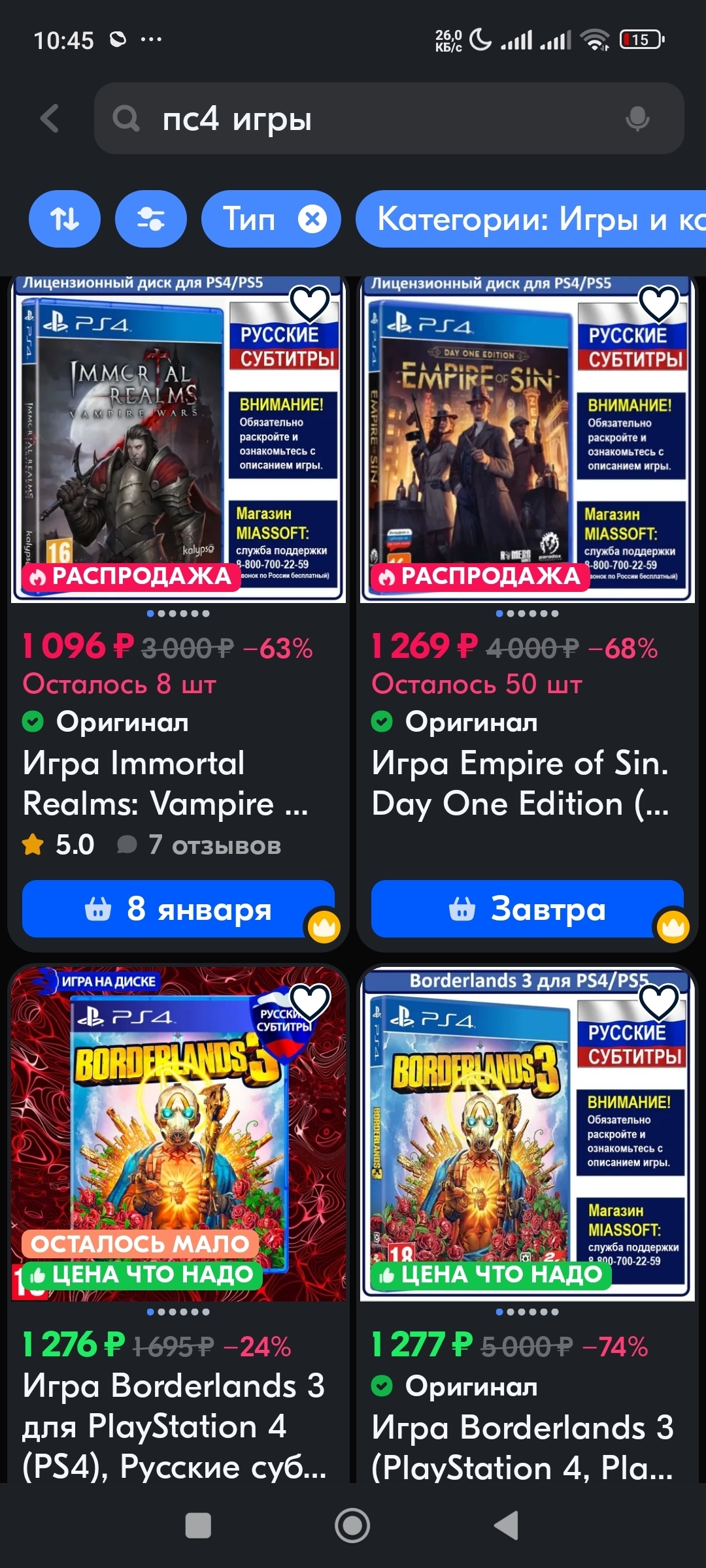Go back from search results
The width and height of the screenshot is (706, 1568).
50,119
